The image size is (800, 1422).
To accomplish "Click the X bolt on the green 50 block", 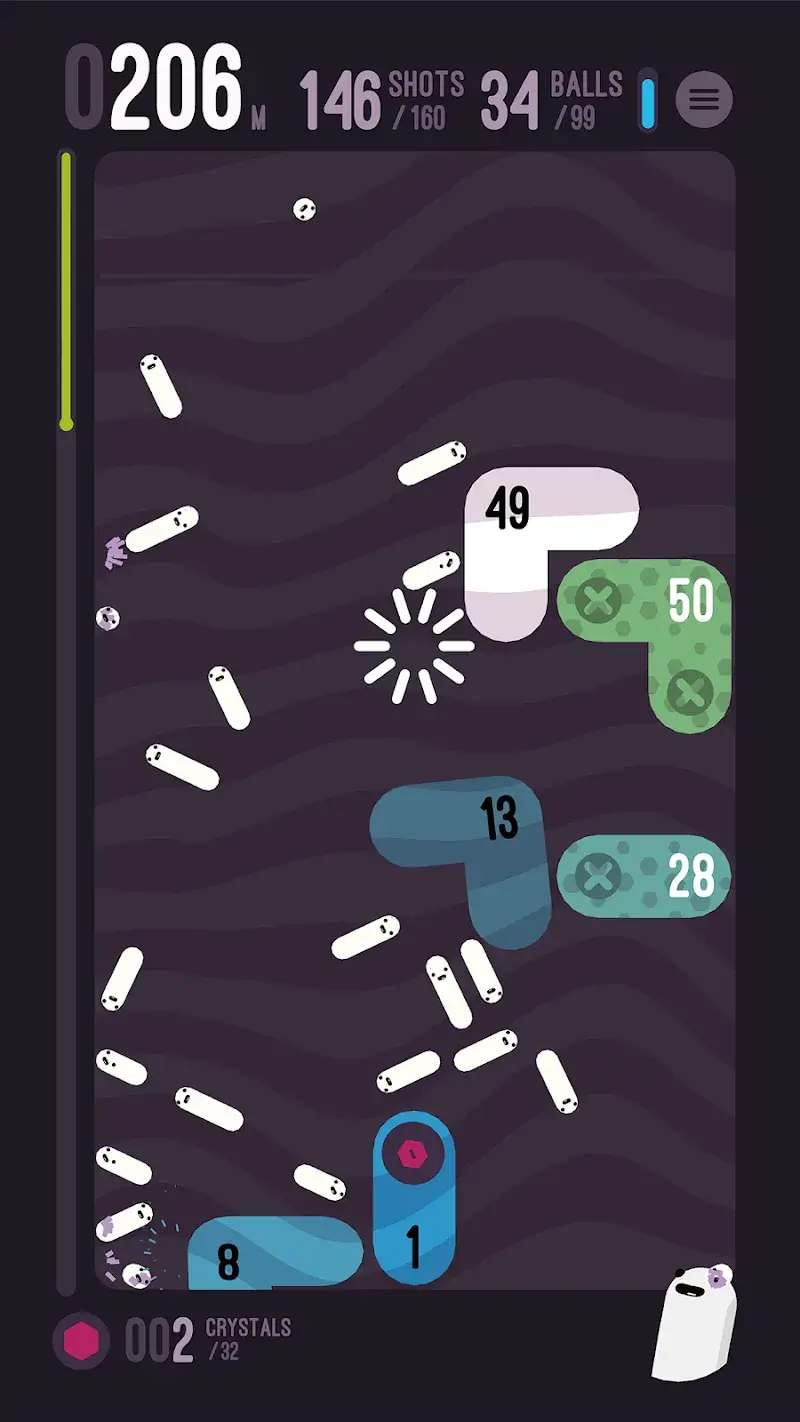I will click(597, 600).
